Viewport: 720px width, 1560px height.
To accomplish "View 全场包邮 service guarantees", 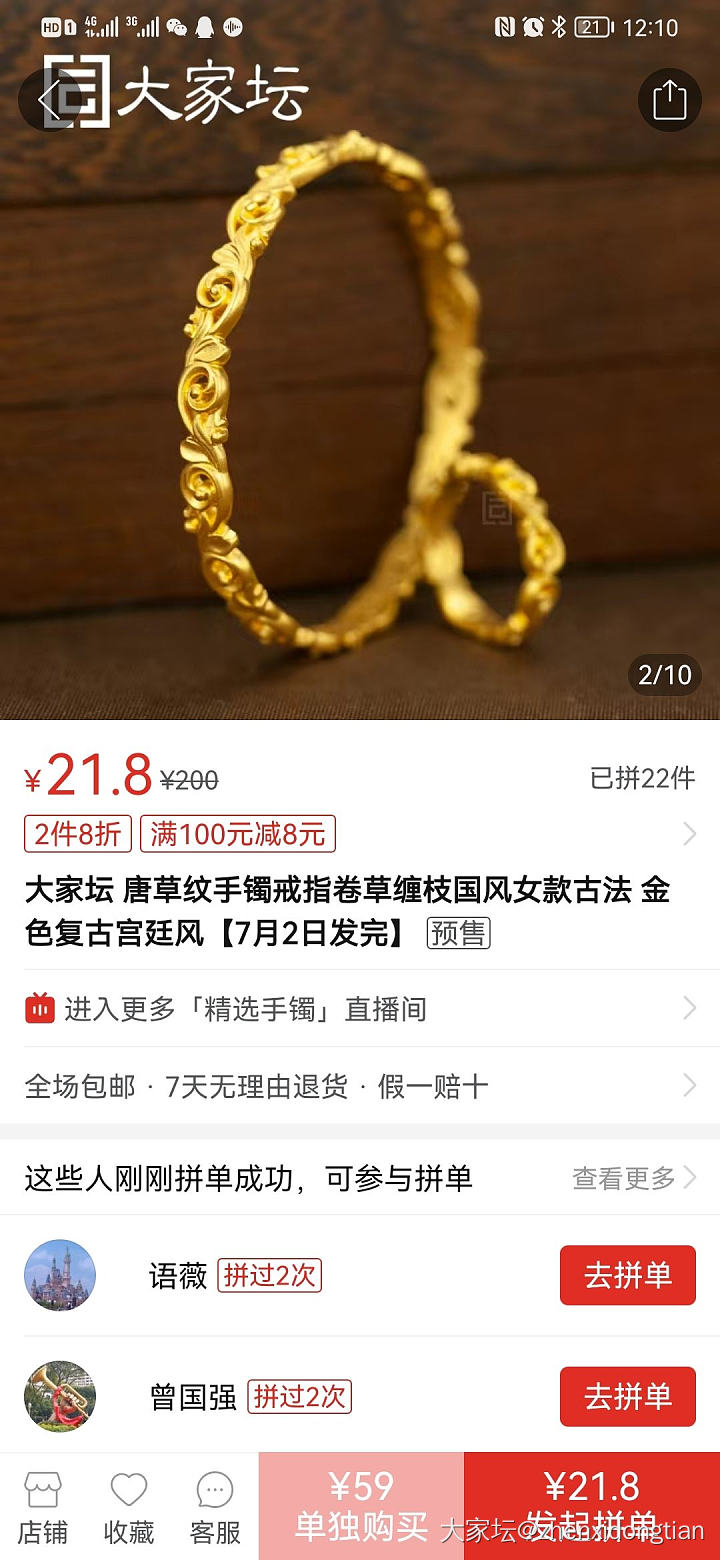I will coord(360,1086).
